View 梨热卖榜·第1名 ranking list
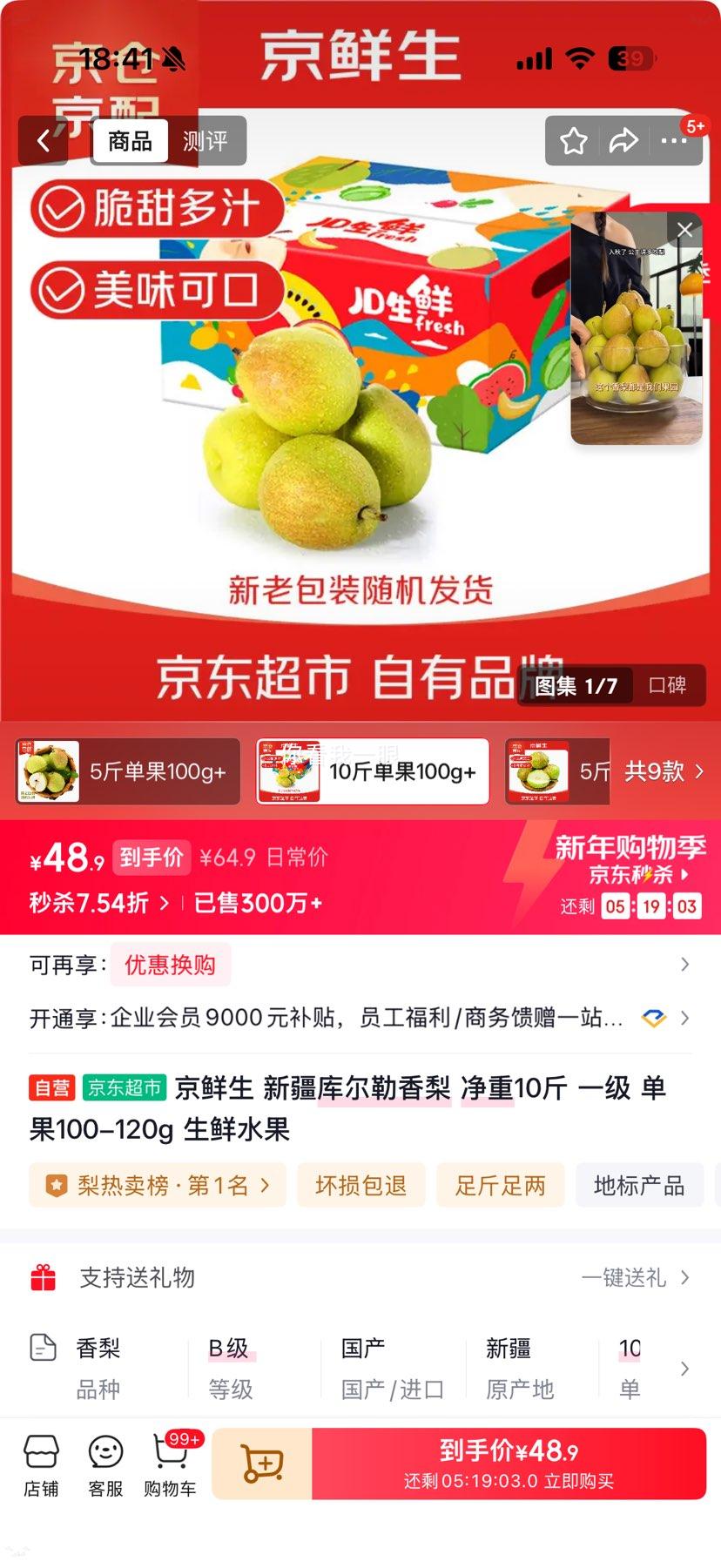 tap(155, 1185)
